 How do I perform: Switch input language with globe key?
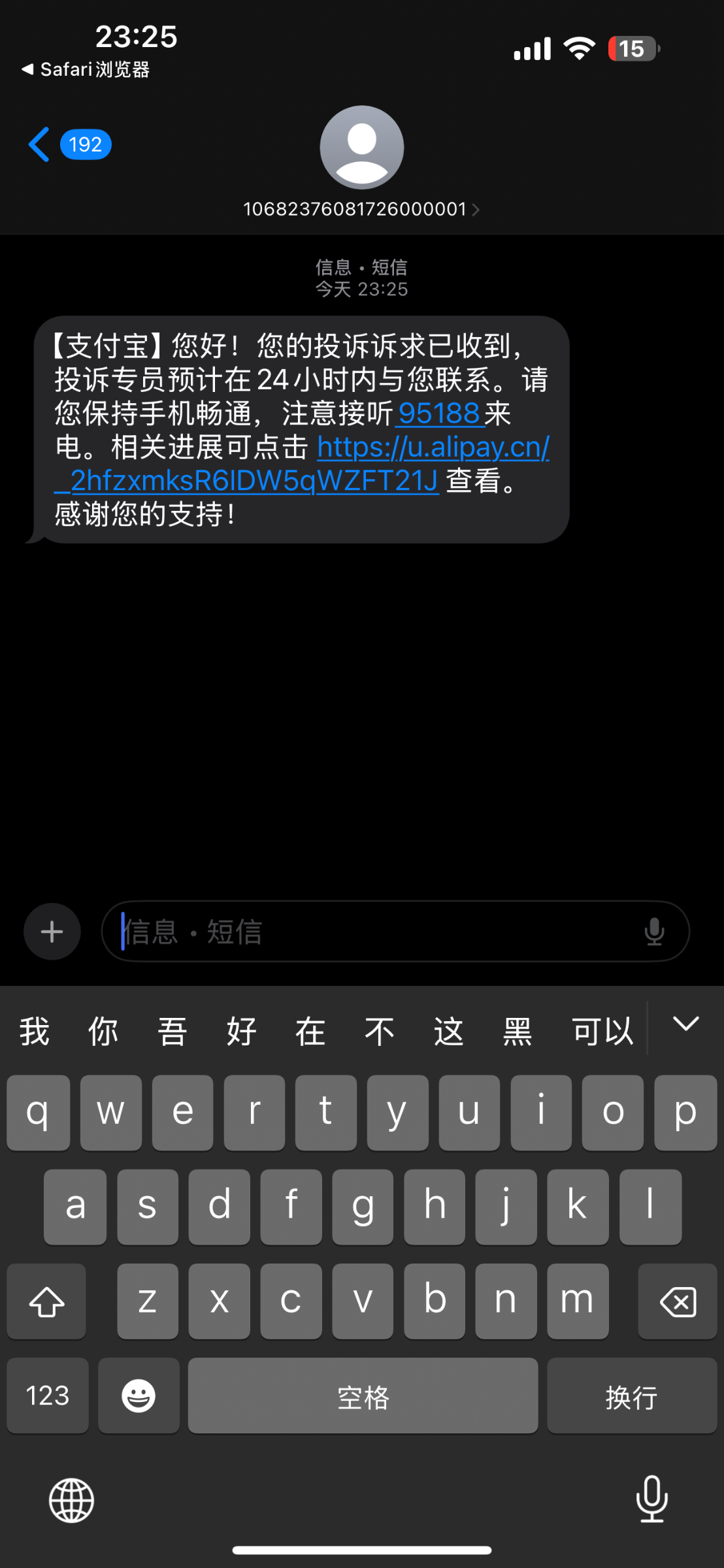[x=71, y=1500]
